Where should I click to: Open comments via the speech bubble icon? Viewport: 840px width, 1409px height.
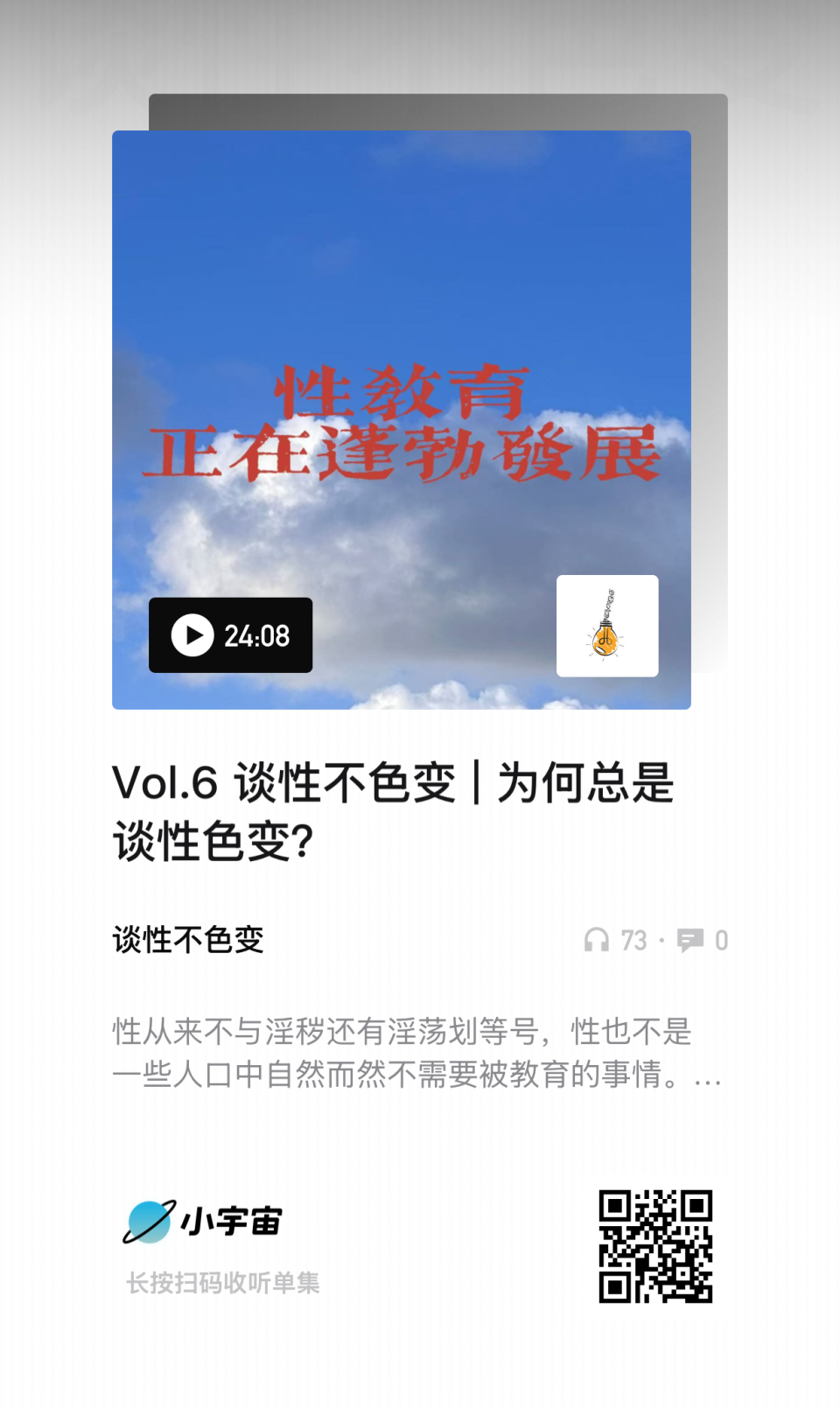click(x=692, y=941)
